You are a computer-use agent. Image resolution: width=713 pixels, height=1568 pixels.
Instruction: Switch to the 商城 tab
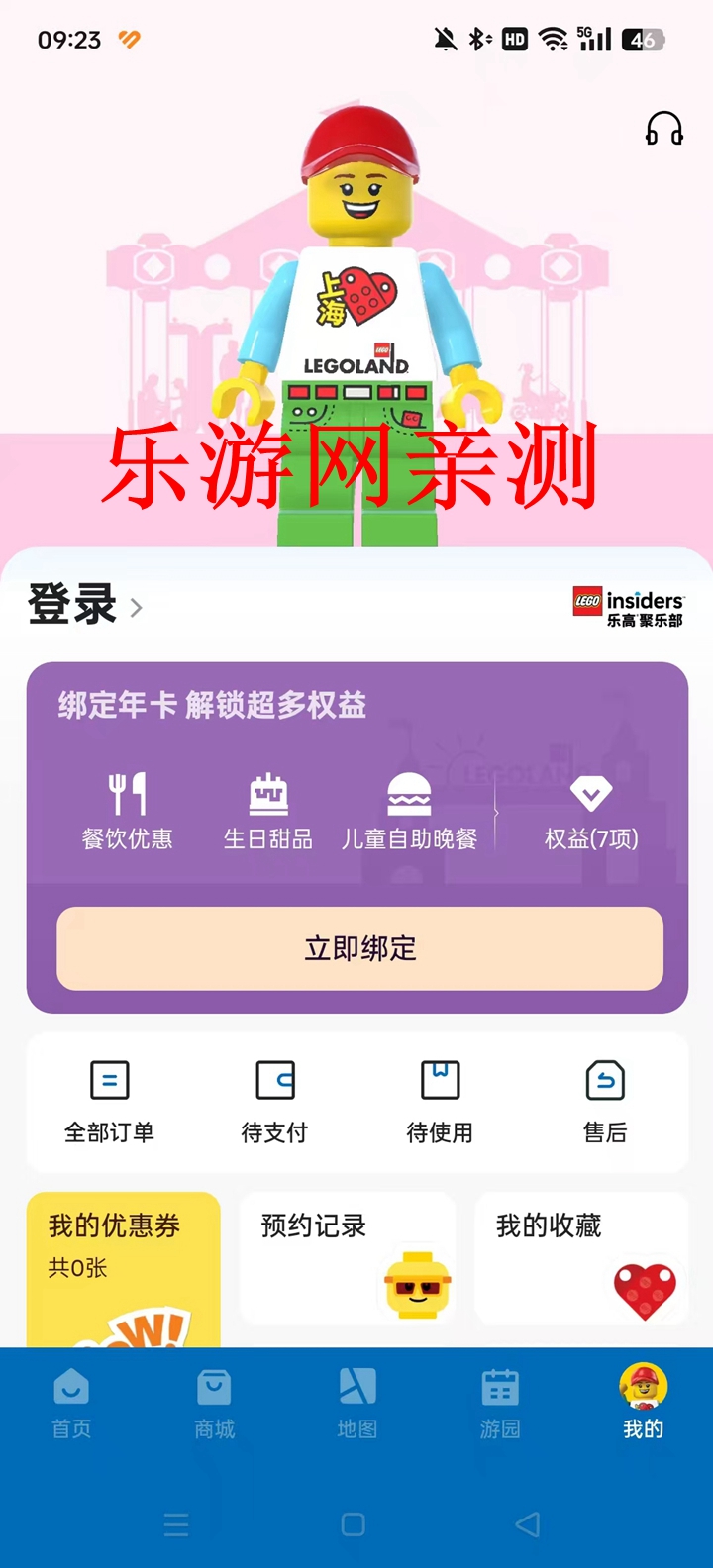click(x=214, y=1404)
